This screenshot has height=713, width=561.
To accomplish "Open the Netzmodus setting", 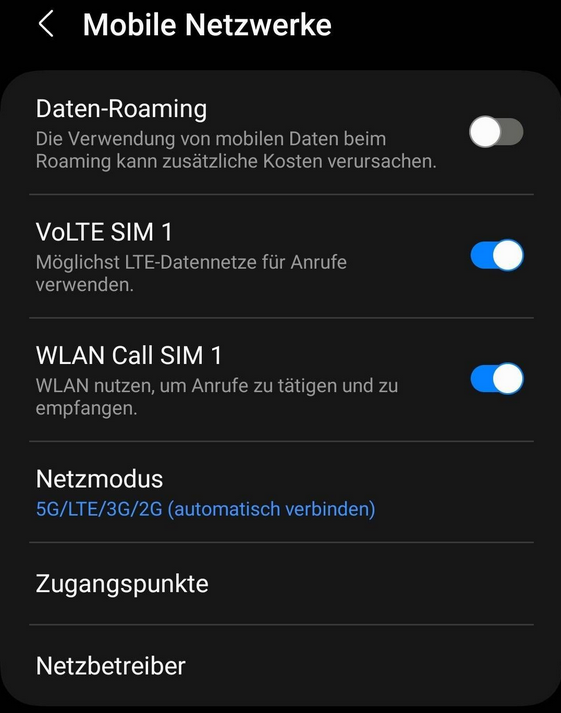I will click(281, 492).
